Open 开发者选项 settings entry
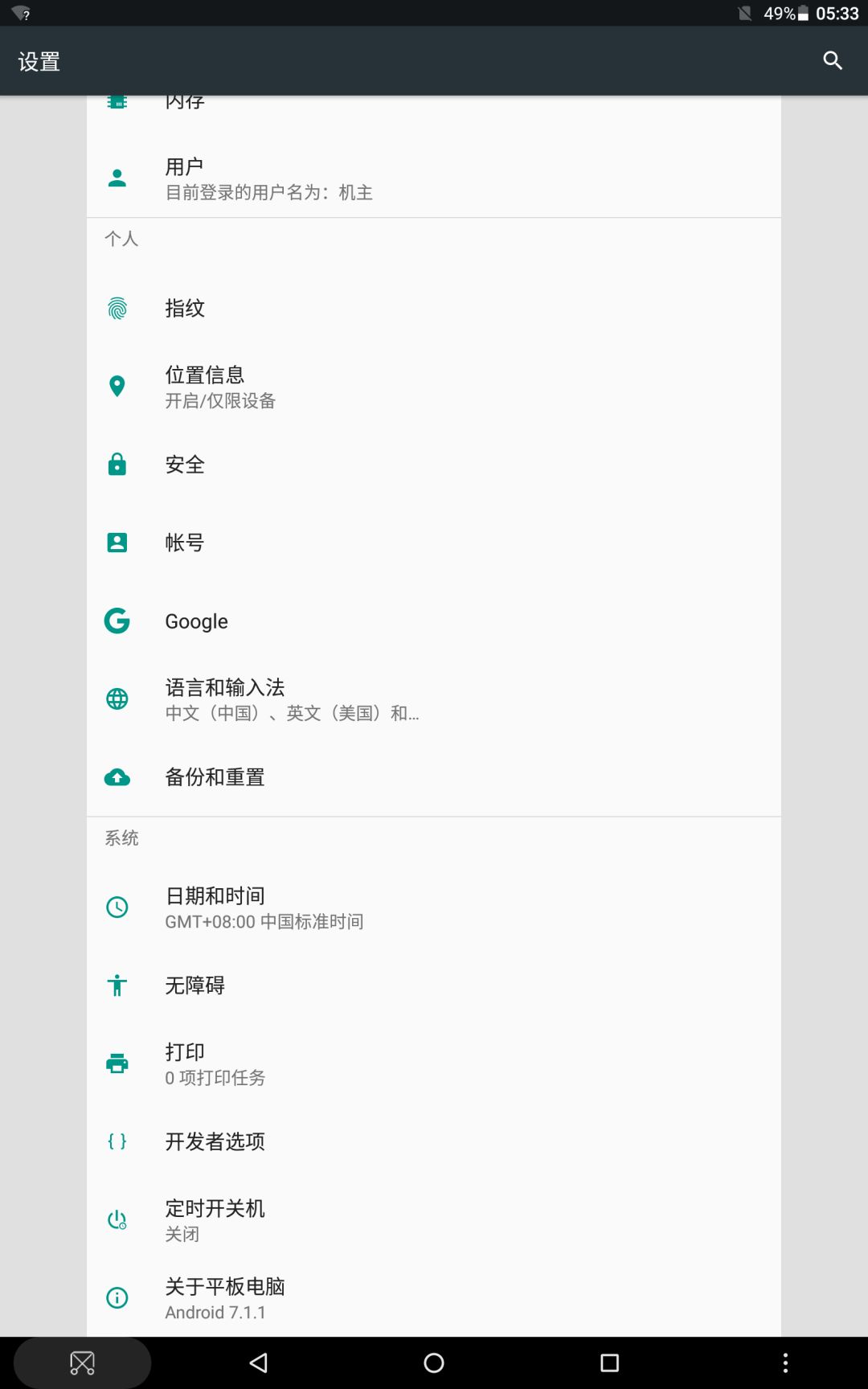 [434, 1140]
